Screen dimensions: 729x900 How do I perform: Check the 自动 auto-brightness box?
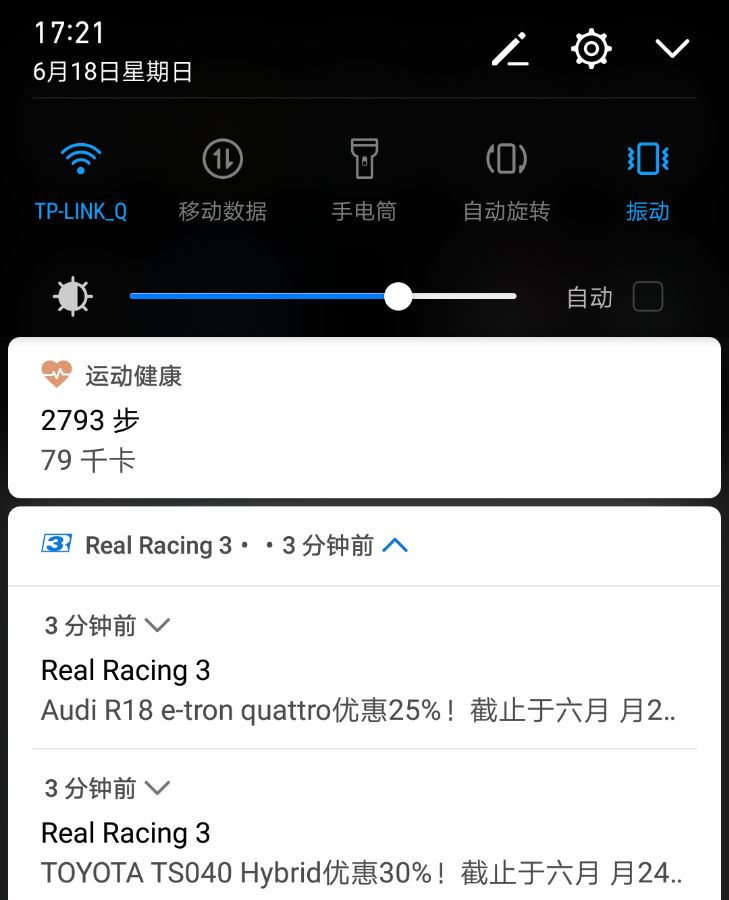tap(648, 297)
